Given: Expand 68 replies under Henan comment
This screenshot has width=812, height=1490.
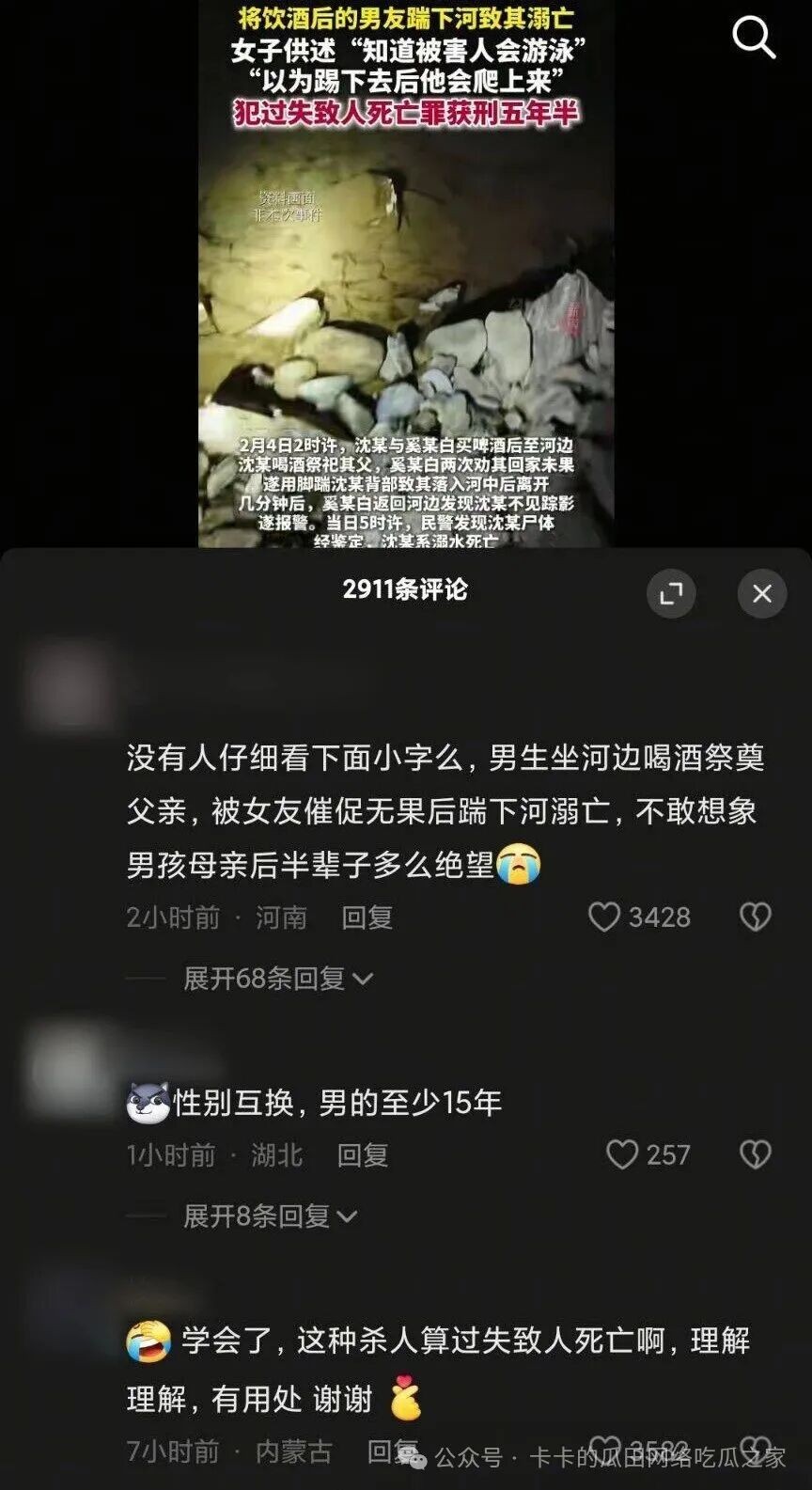Looking at the screenshot, I should (278, 979).
